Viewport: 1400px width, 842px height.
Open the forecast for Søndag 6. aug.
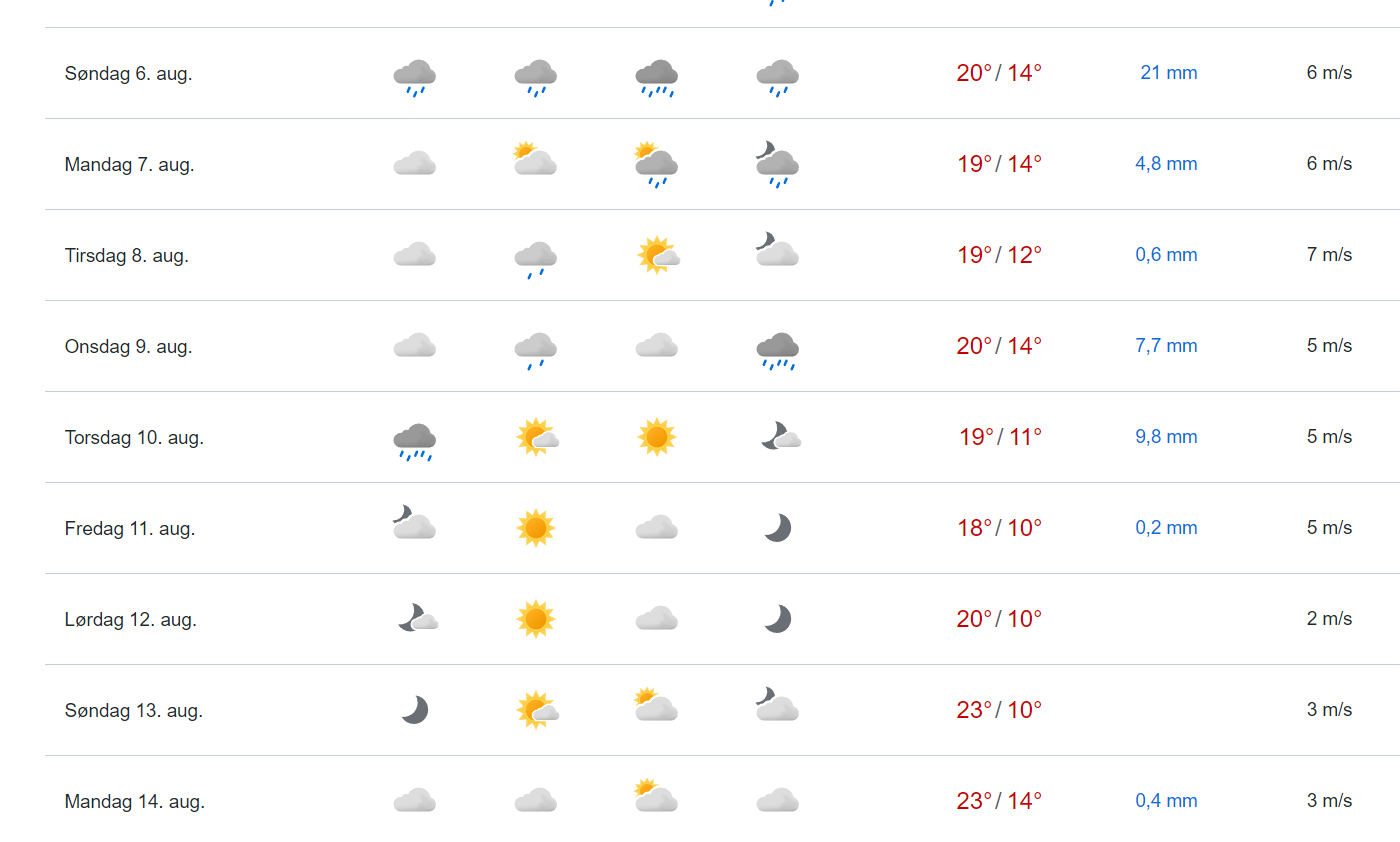(x=128, y=73)
